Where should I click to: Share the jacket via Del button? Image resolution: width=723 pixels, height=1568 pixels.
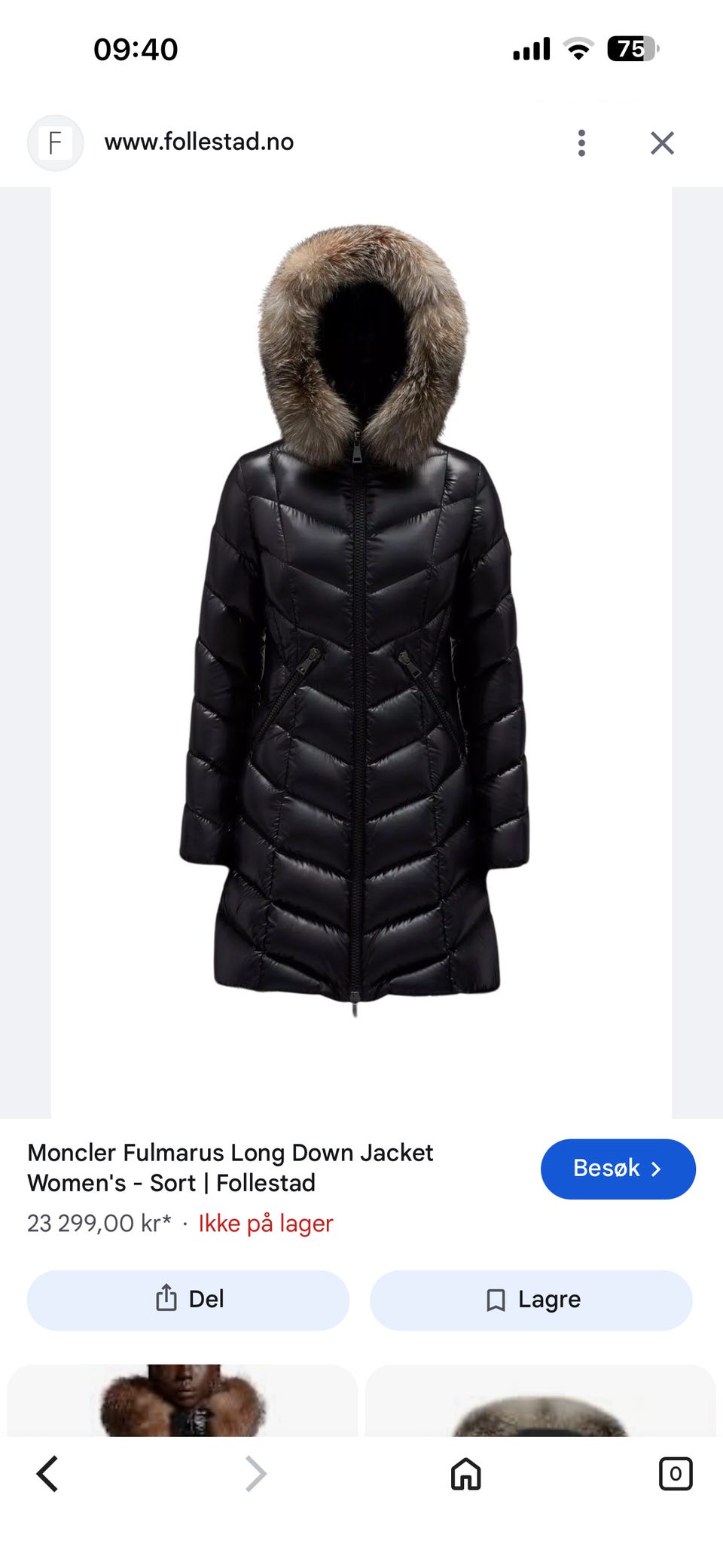point(188,1299)
